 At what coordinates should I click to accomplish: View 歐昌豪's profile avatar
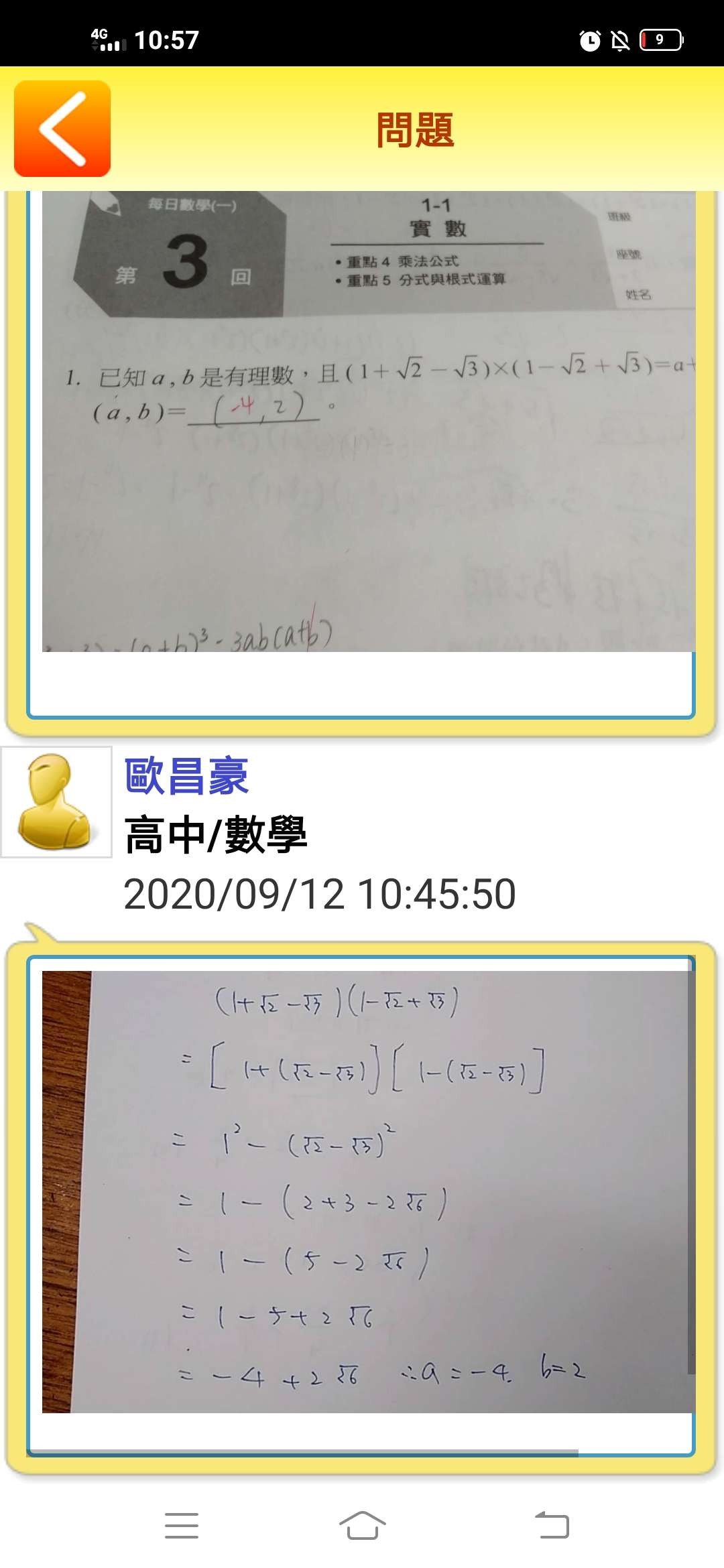click(56, 802)
